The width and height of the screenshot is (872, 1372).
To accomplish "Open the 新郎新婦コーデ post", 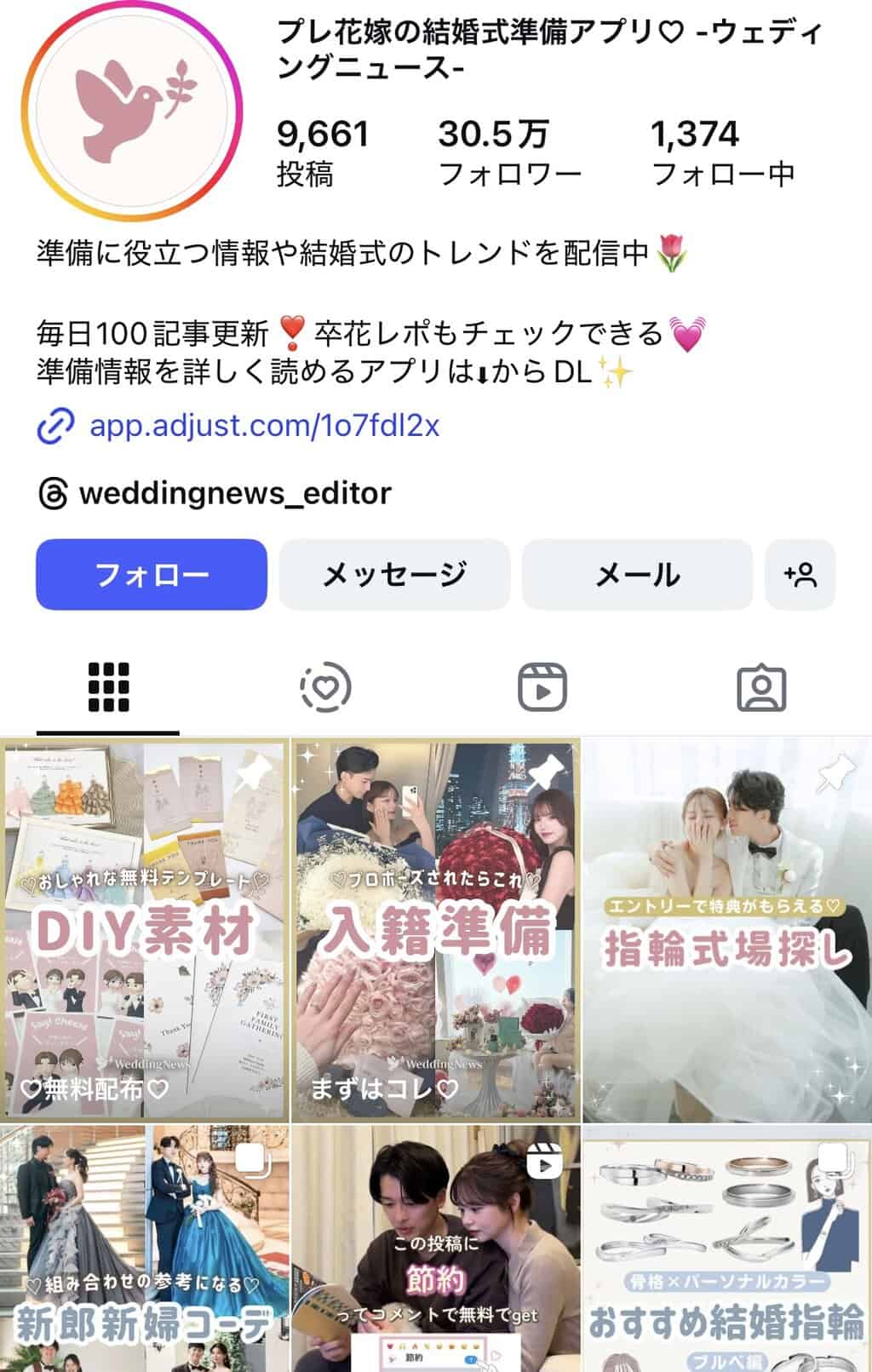I will (x=145, y=1248).
